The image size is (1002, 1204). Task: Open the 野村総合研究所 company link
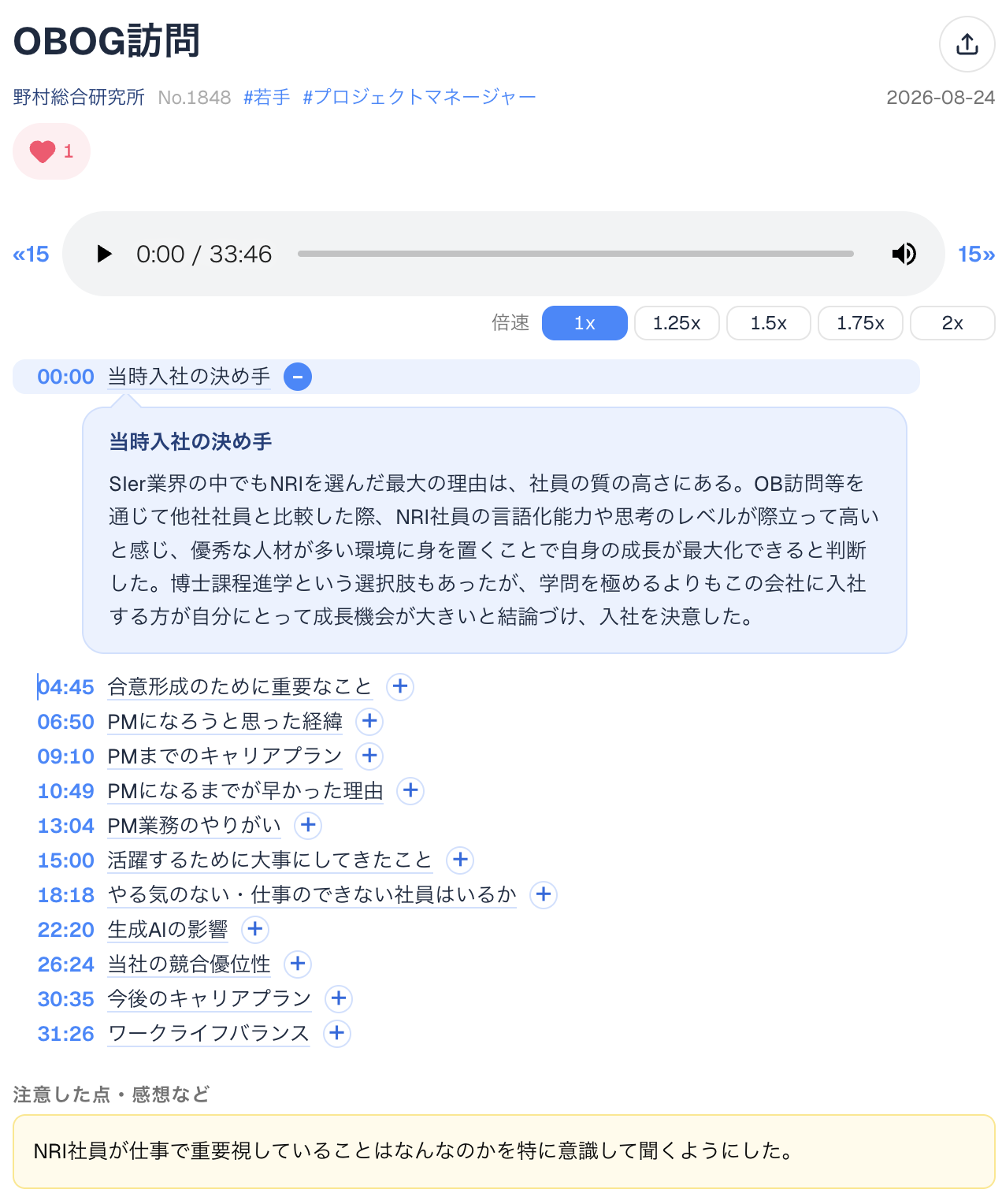pyautogui.click(x=79, y=97)
